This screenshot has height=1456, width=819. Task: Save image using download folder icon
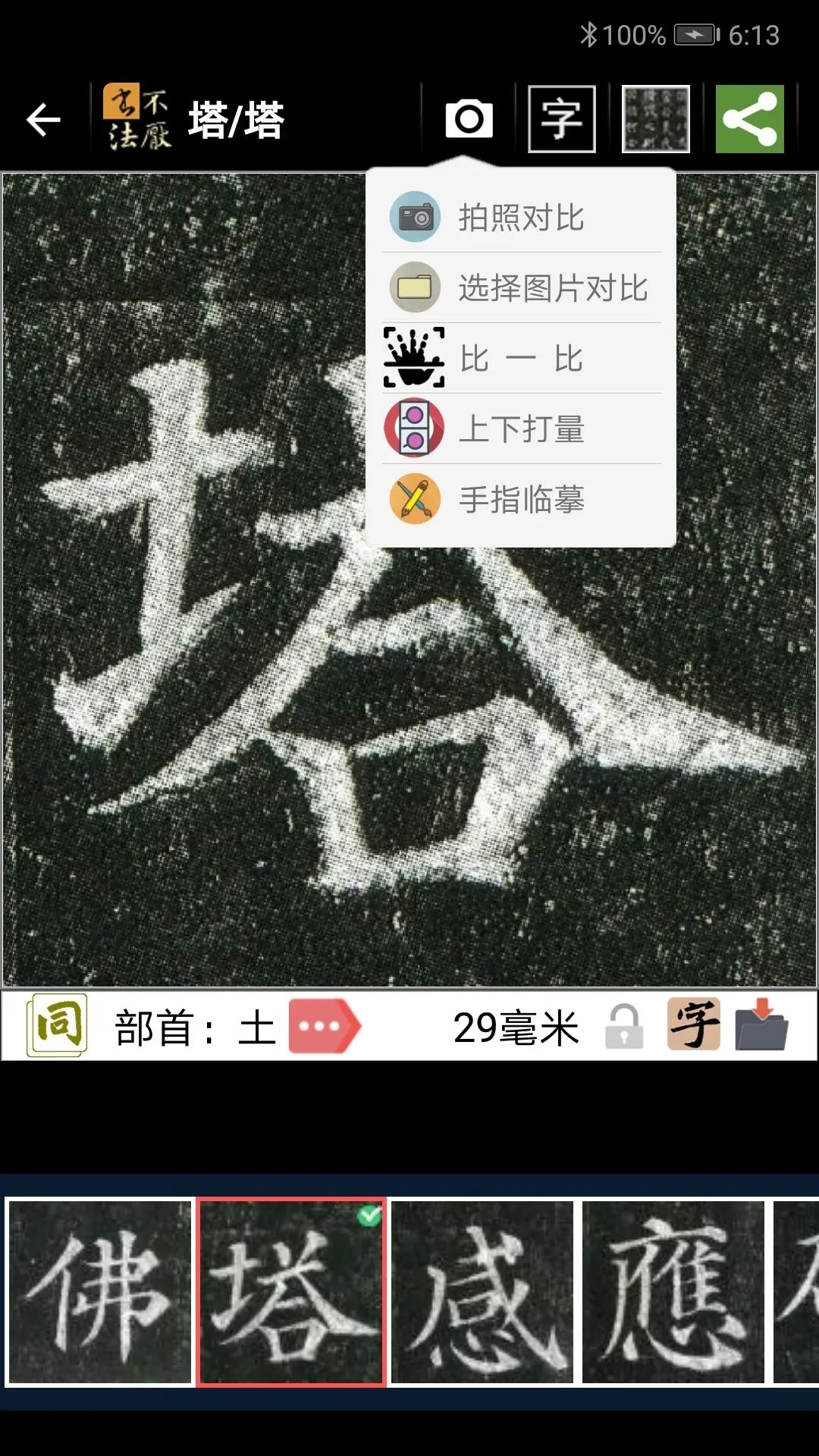click(761, 1025)
